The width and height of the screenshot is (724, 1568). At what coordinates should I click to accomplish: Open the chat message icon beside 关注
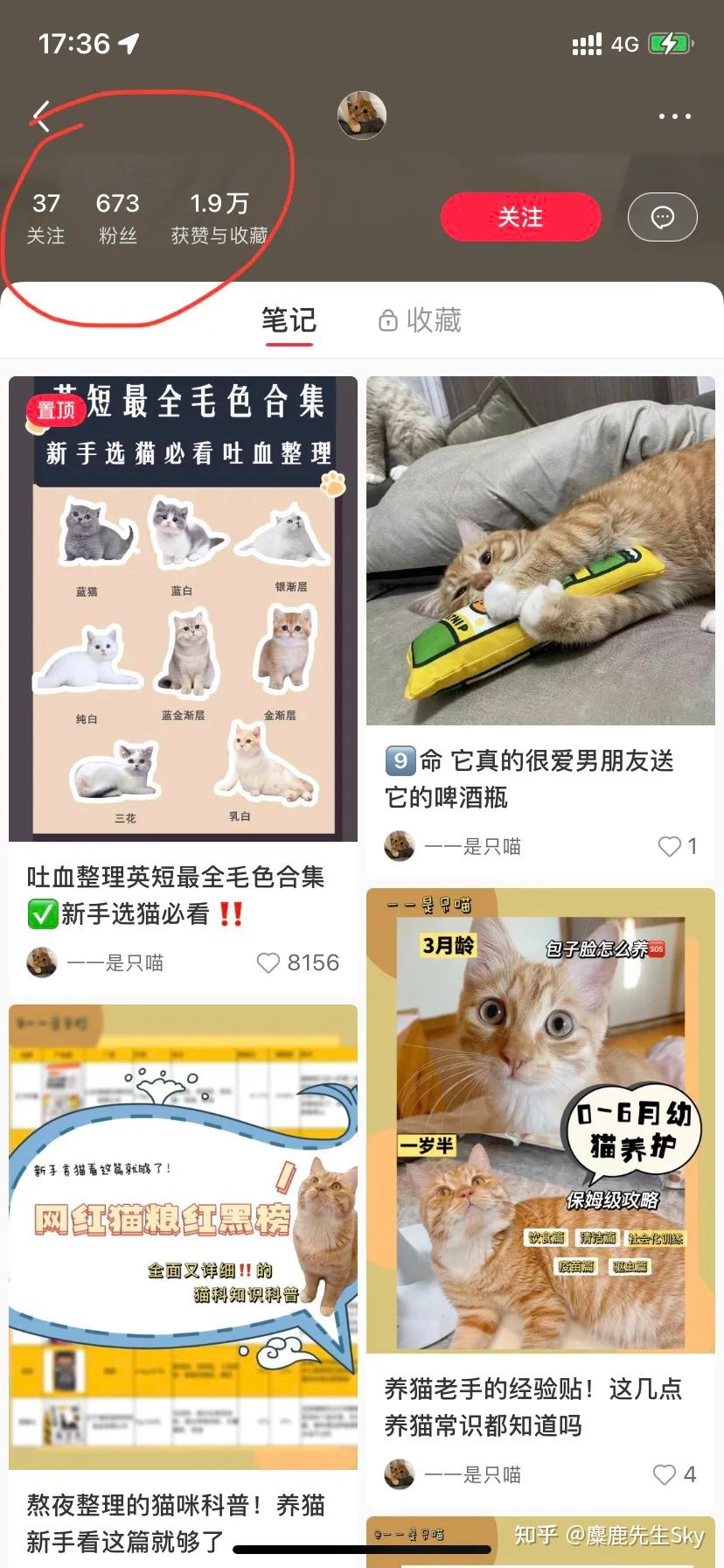click(x=662, y=217)
